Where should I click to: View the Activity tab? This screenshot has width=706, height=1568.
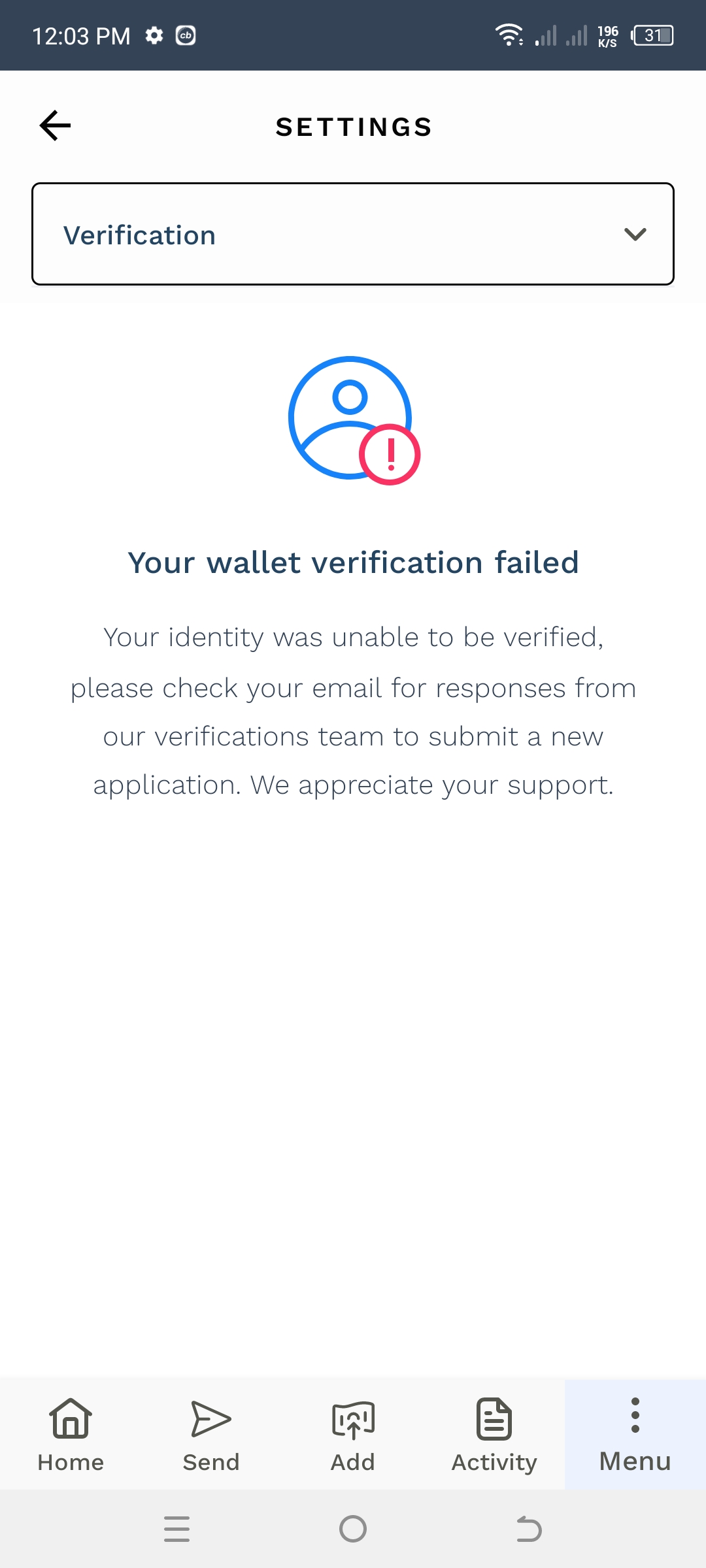pos(494,1435)
